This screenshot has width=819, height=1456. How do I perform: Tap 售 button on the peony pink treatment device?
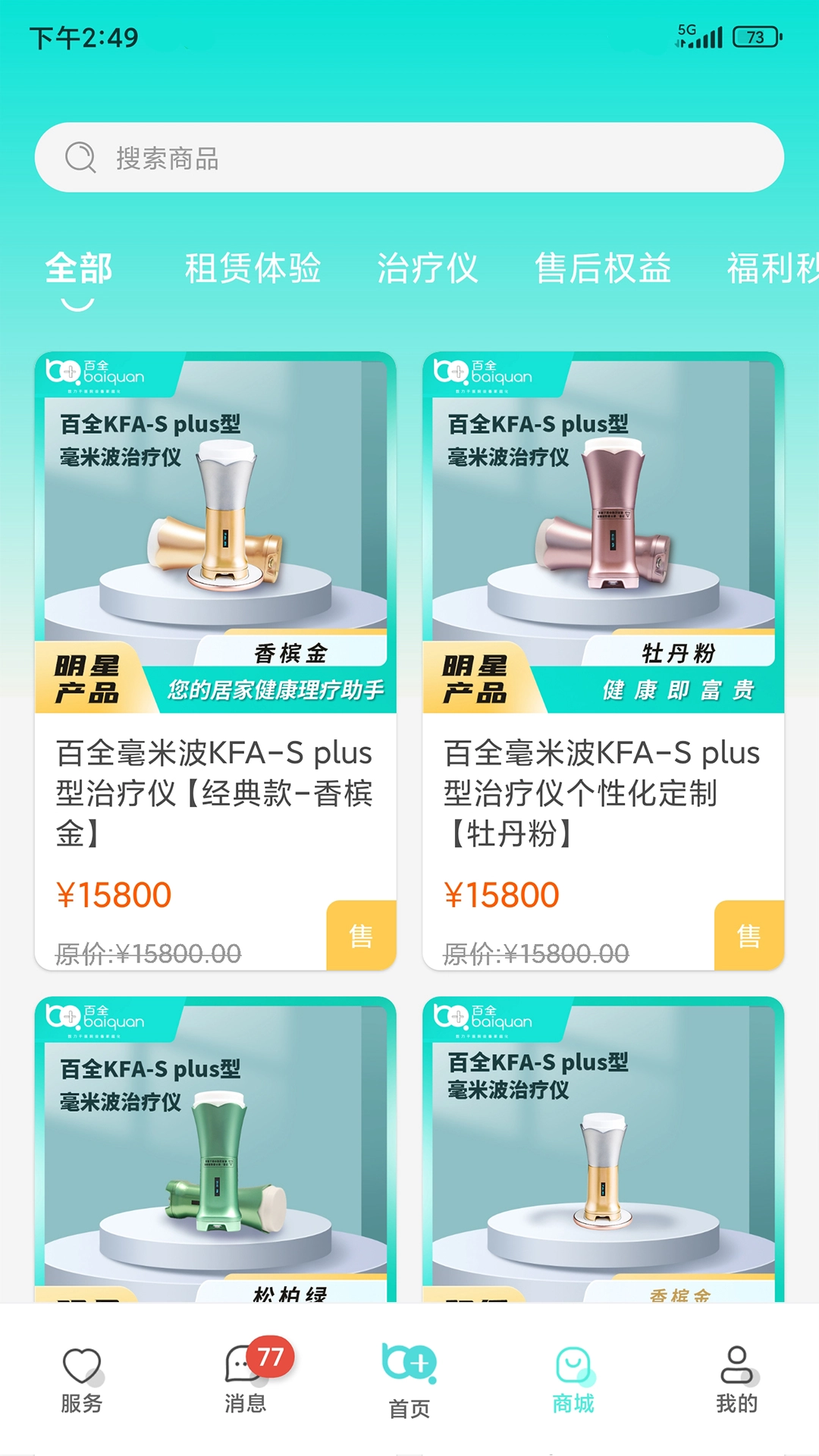tap(750, 936)
